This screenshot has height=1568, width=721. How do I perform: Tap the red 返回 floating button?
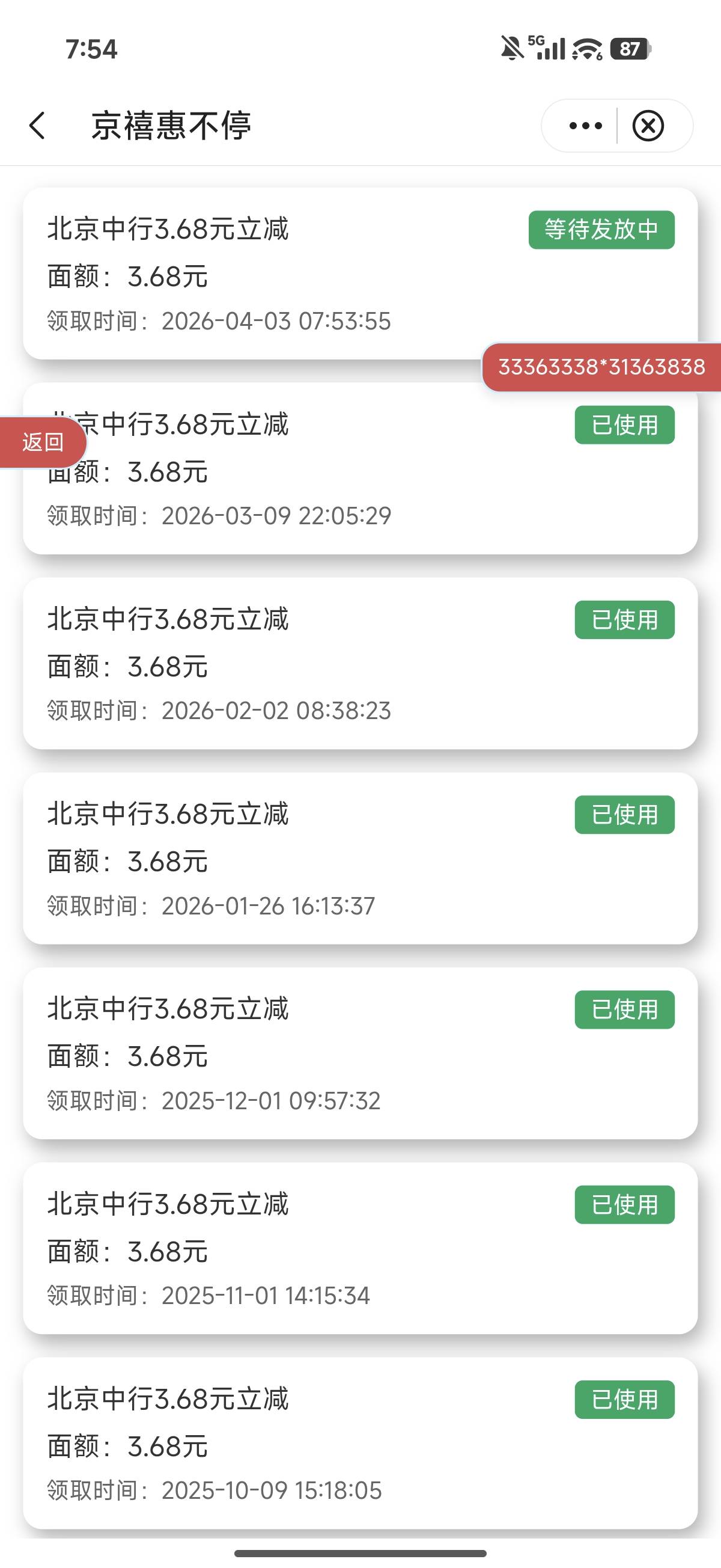tap(43, 443)
